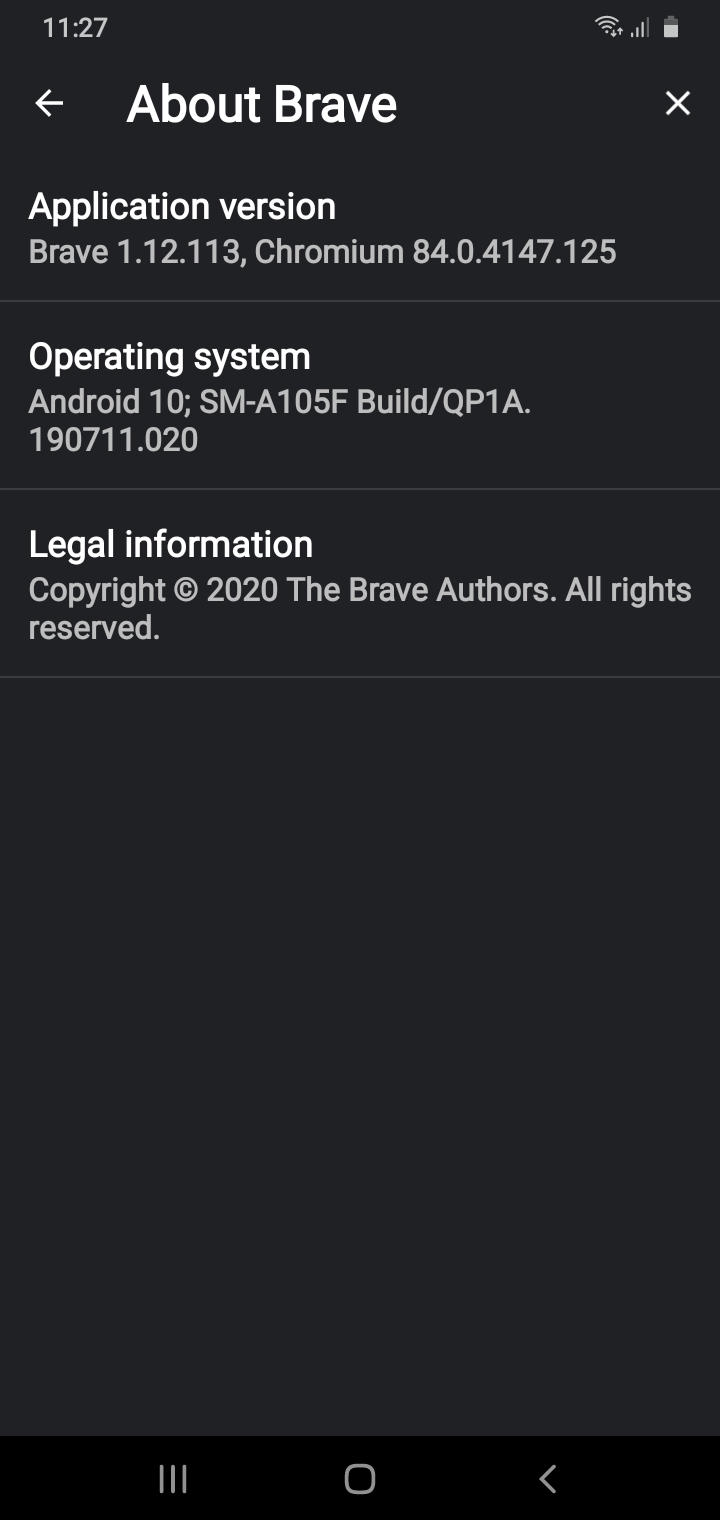Select the Operating system row

[360, 396]
